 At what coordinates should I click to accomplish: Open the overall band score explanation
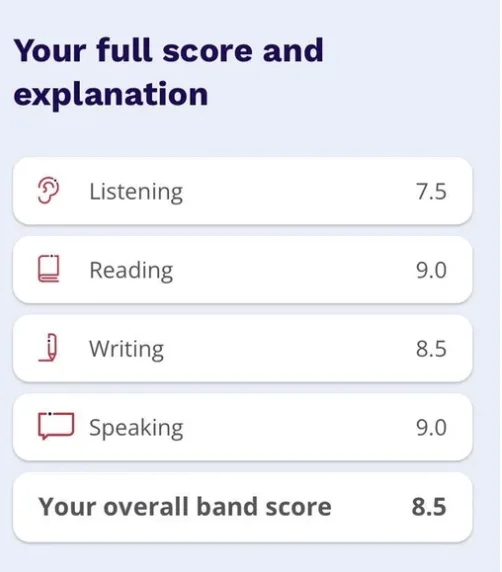click(x=243, y=507)
